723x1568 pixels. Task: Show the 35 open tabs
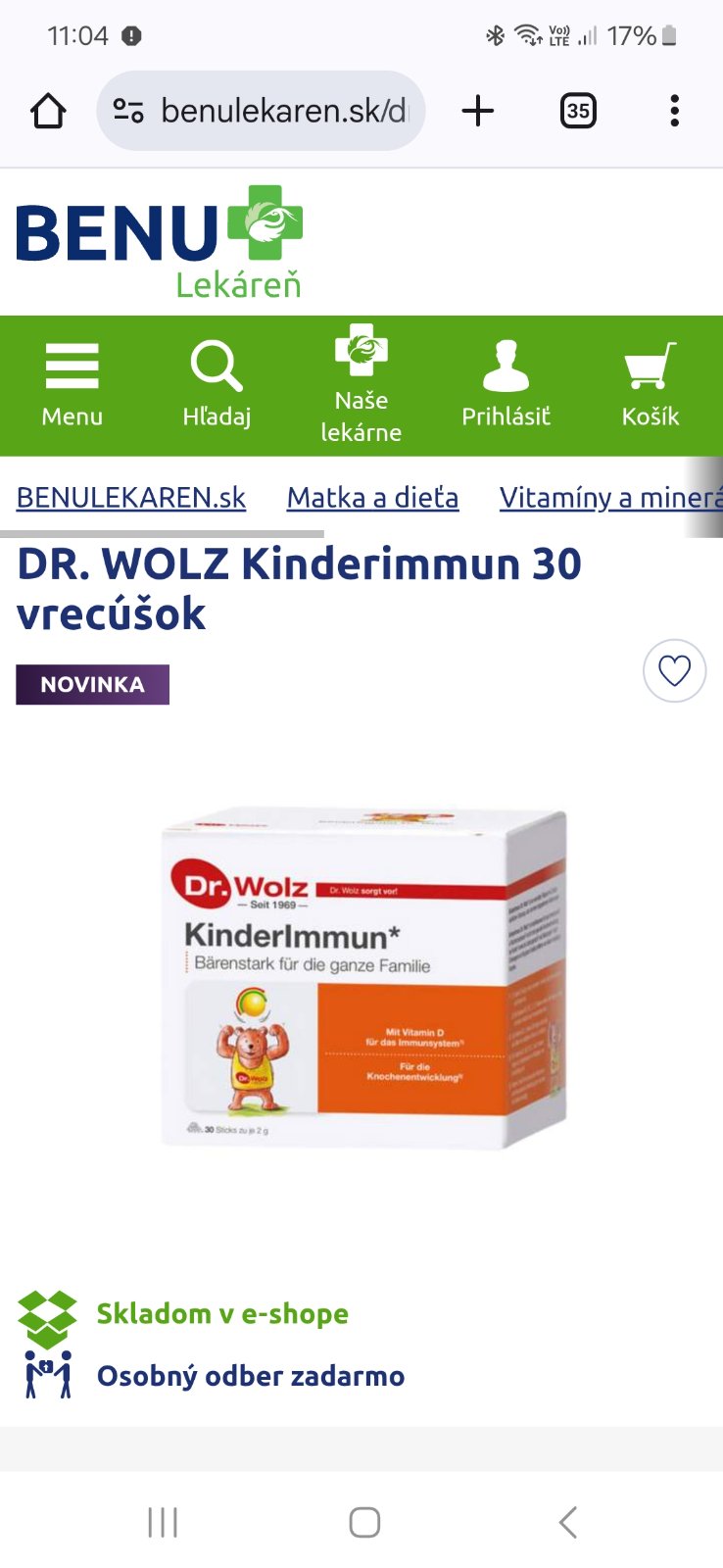coord(578,111)
